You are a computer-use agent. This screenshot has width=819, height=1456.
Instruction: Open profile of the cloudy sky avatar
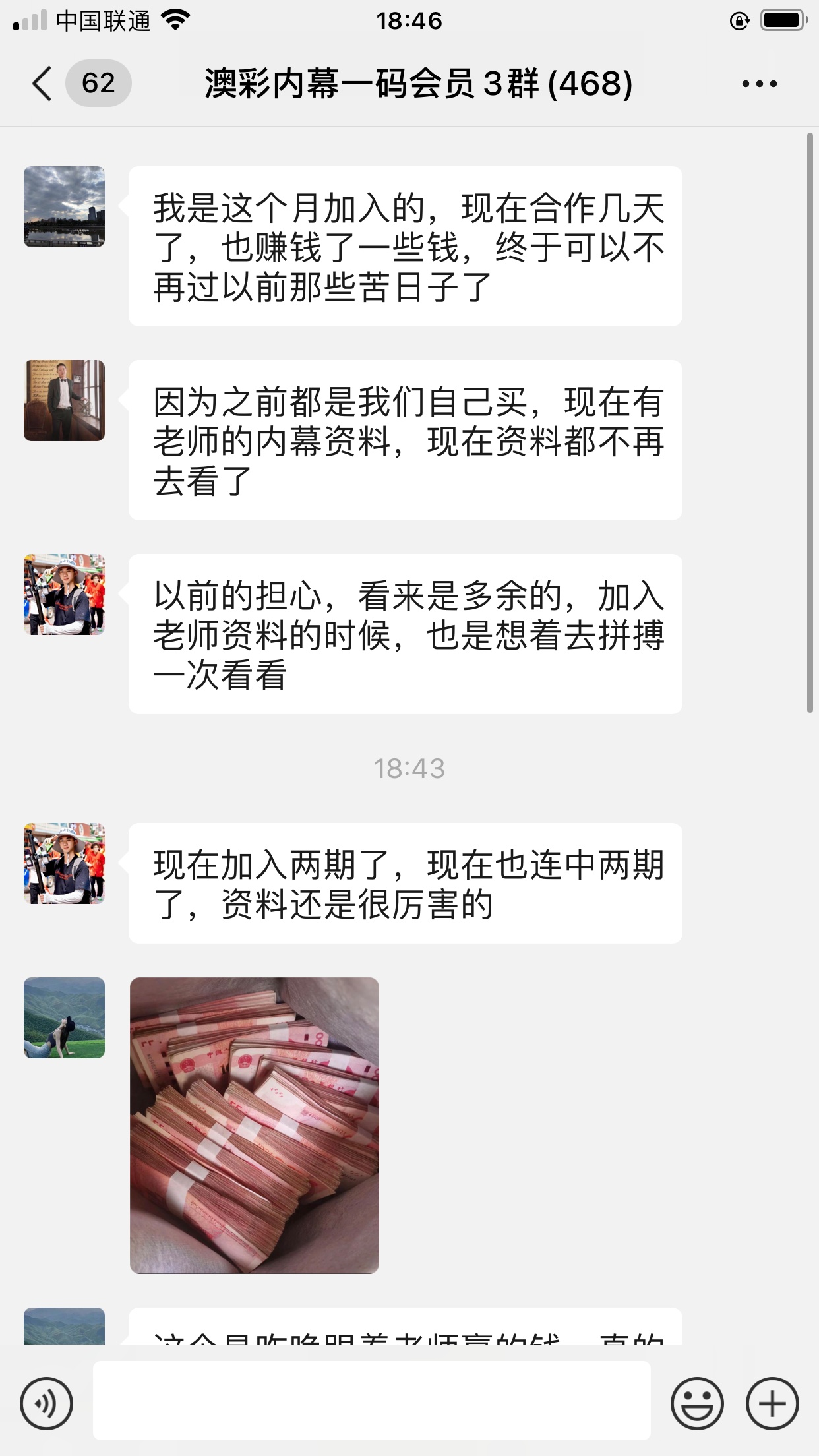[64, 207]
